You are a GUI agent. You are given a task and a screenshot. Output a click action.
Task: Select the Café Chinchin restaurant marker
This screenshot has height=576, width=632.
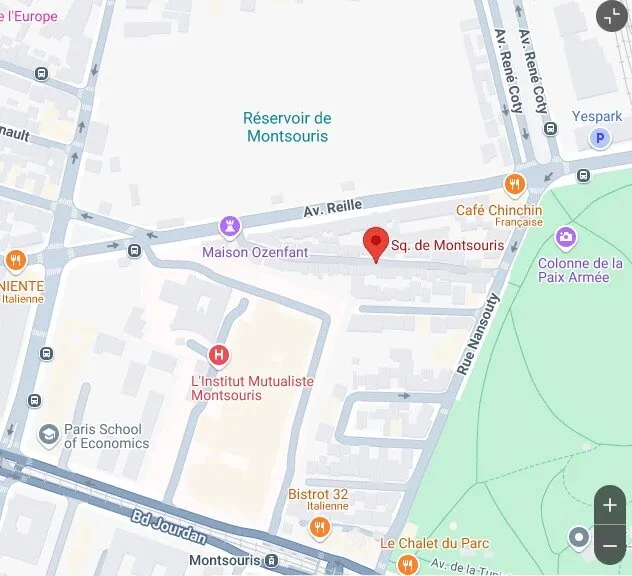pyautogui.click(x=514, y=184)
